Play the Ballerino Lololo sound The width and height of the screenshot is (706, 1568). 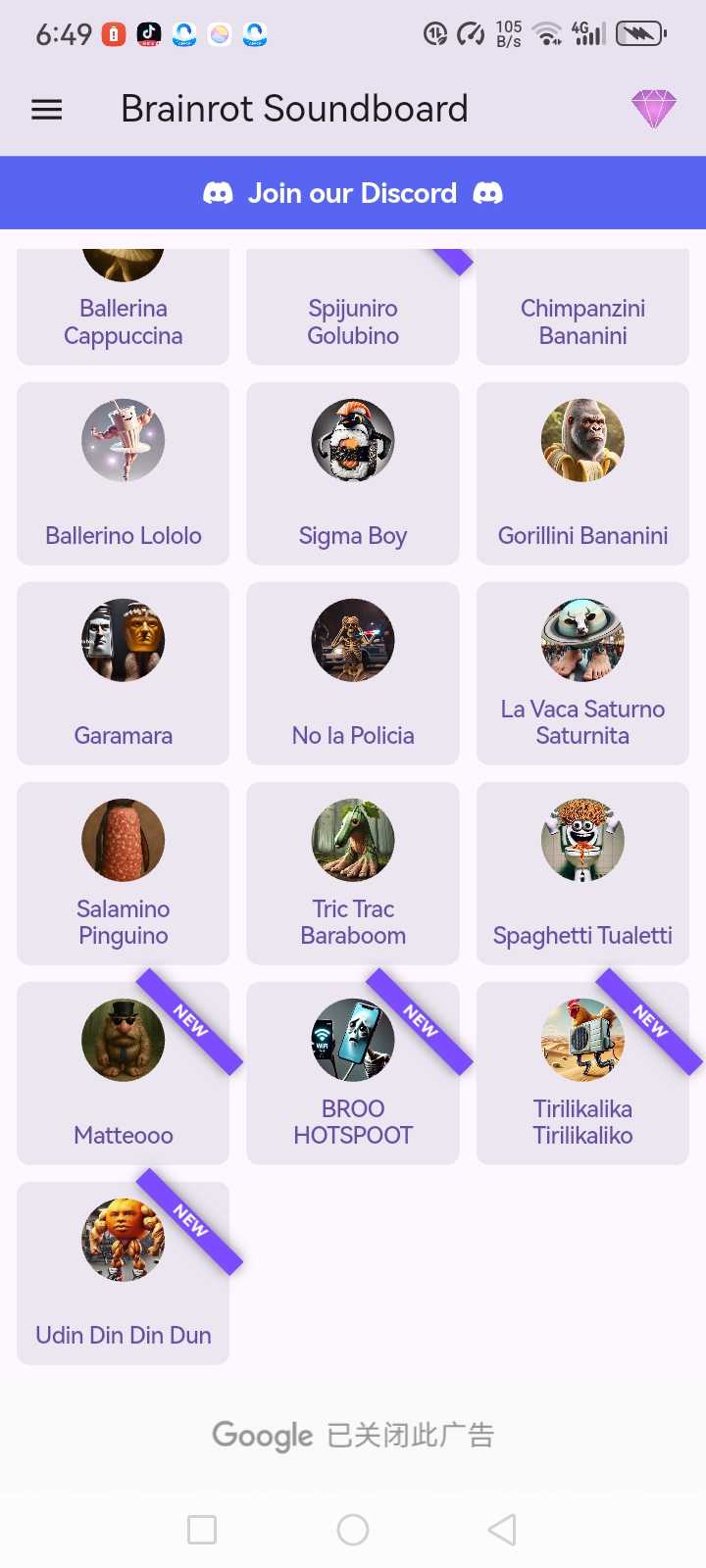click(124, 473)
